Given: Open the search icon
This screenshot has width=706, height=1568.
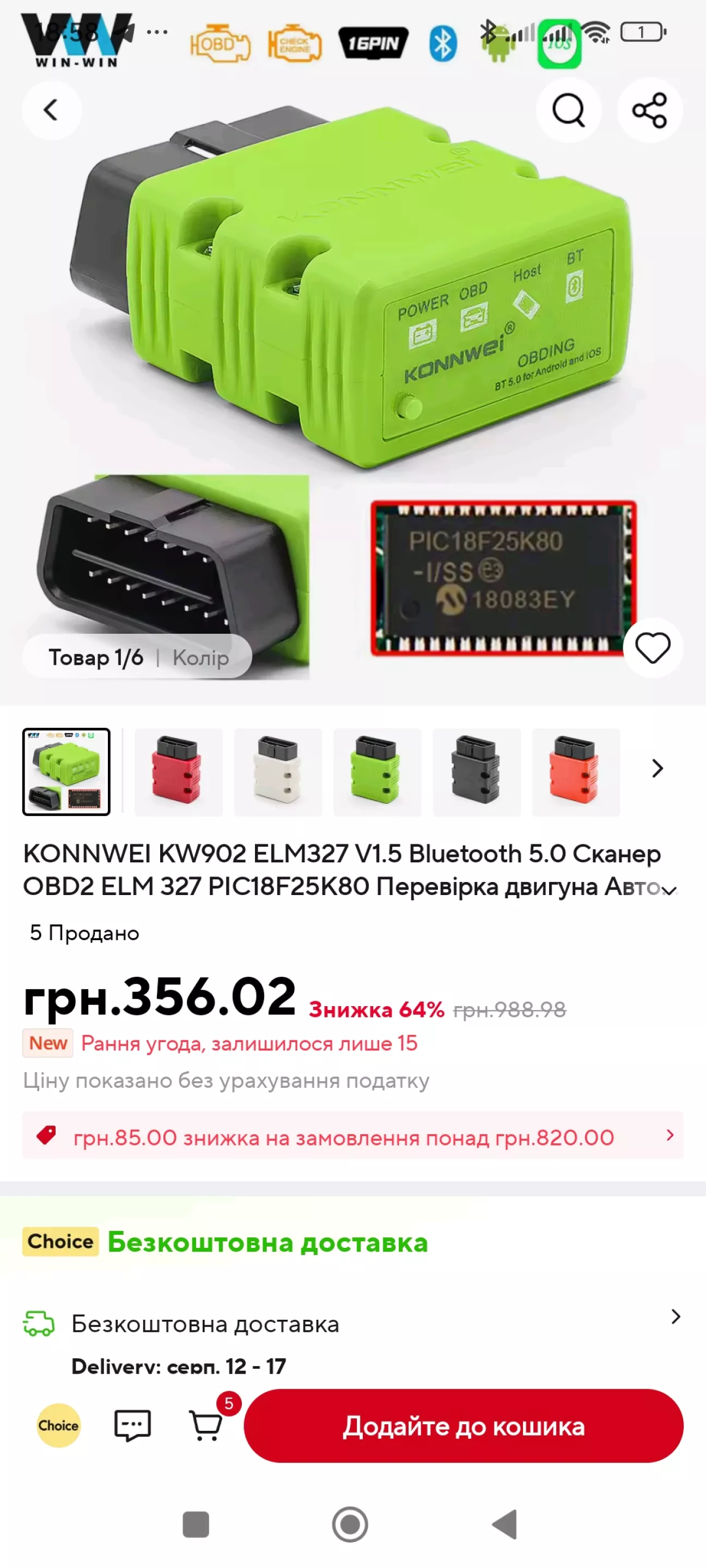Looking at the screenshot, I should click(x=568, y=110).
